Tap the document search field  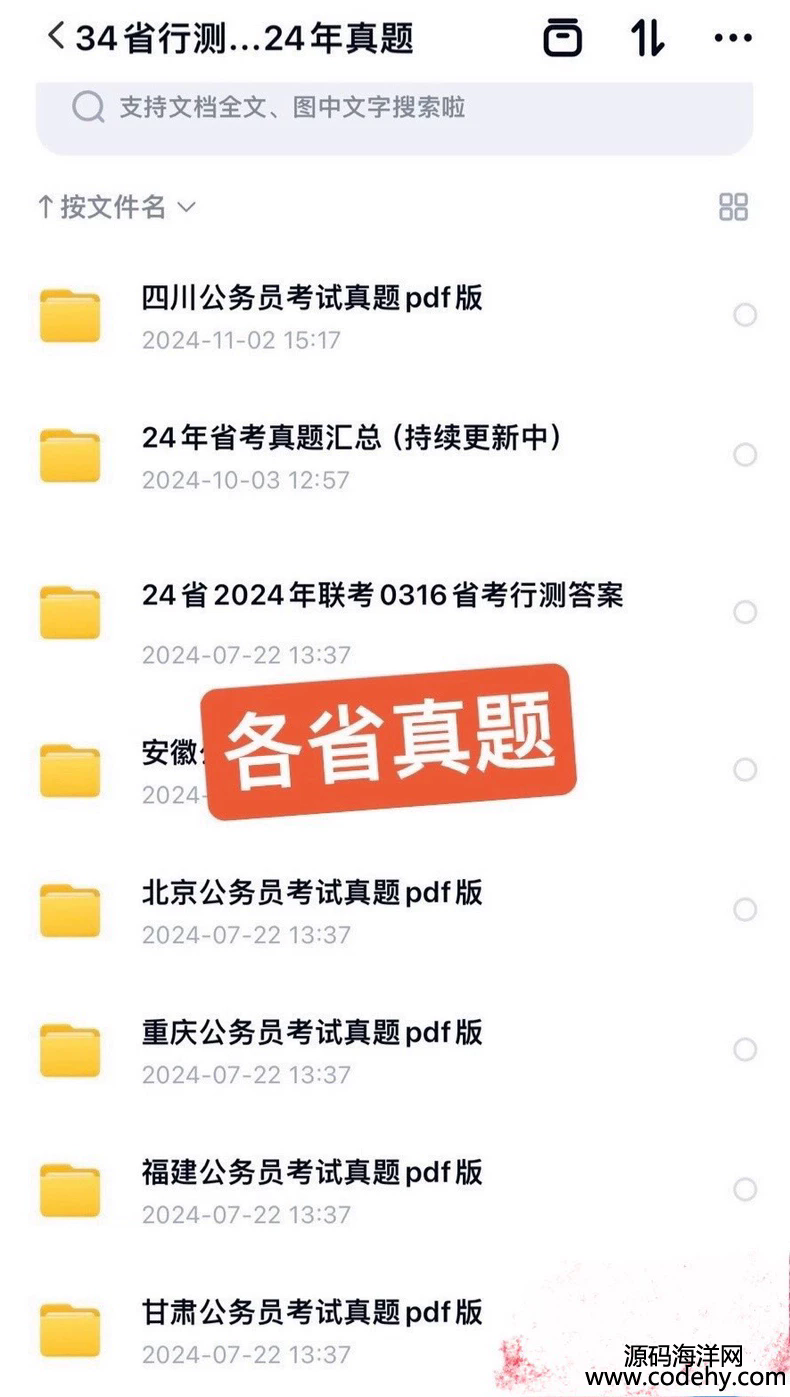(x=394, y=108)
